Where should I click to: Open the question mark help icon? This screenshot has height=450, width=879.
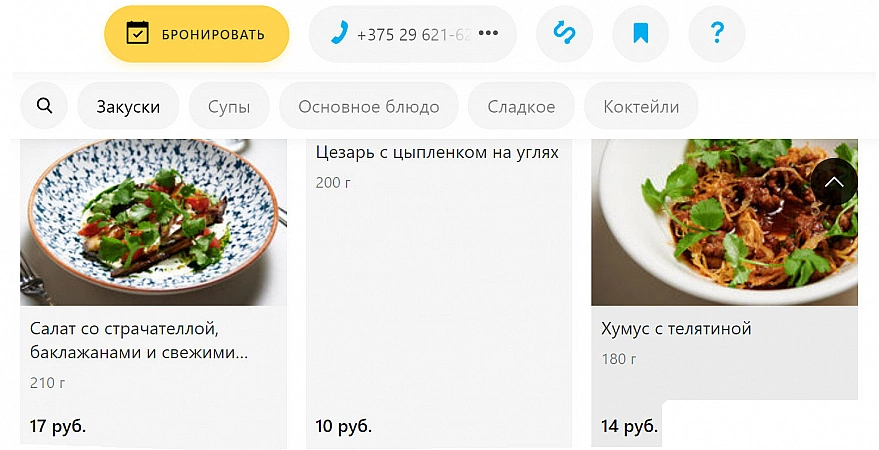click(716, 34)
